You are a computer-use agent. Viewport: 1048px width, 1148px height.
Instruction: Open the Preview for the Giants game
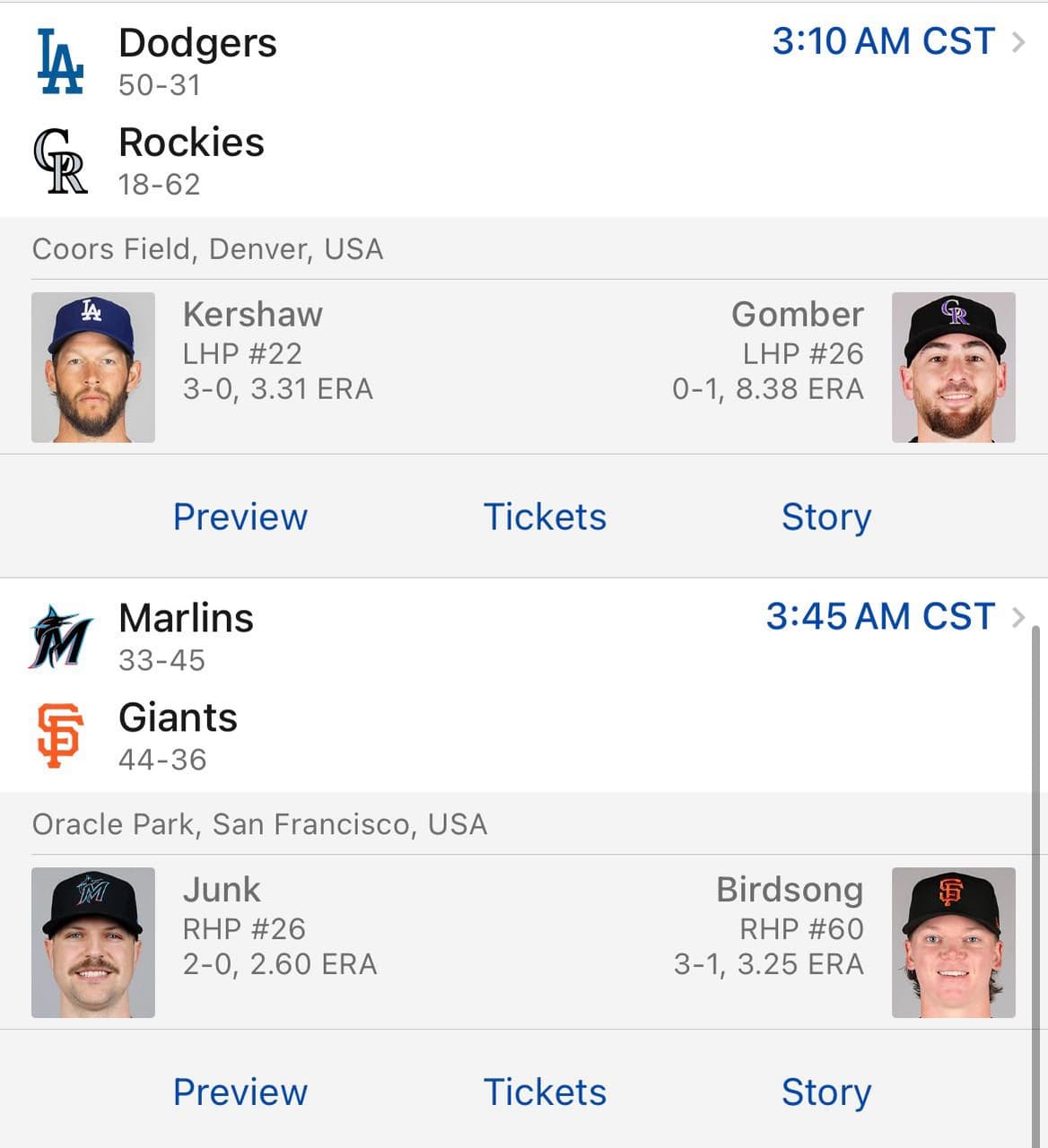pos(240,1092)
